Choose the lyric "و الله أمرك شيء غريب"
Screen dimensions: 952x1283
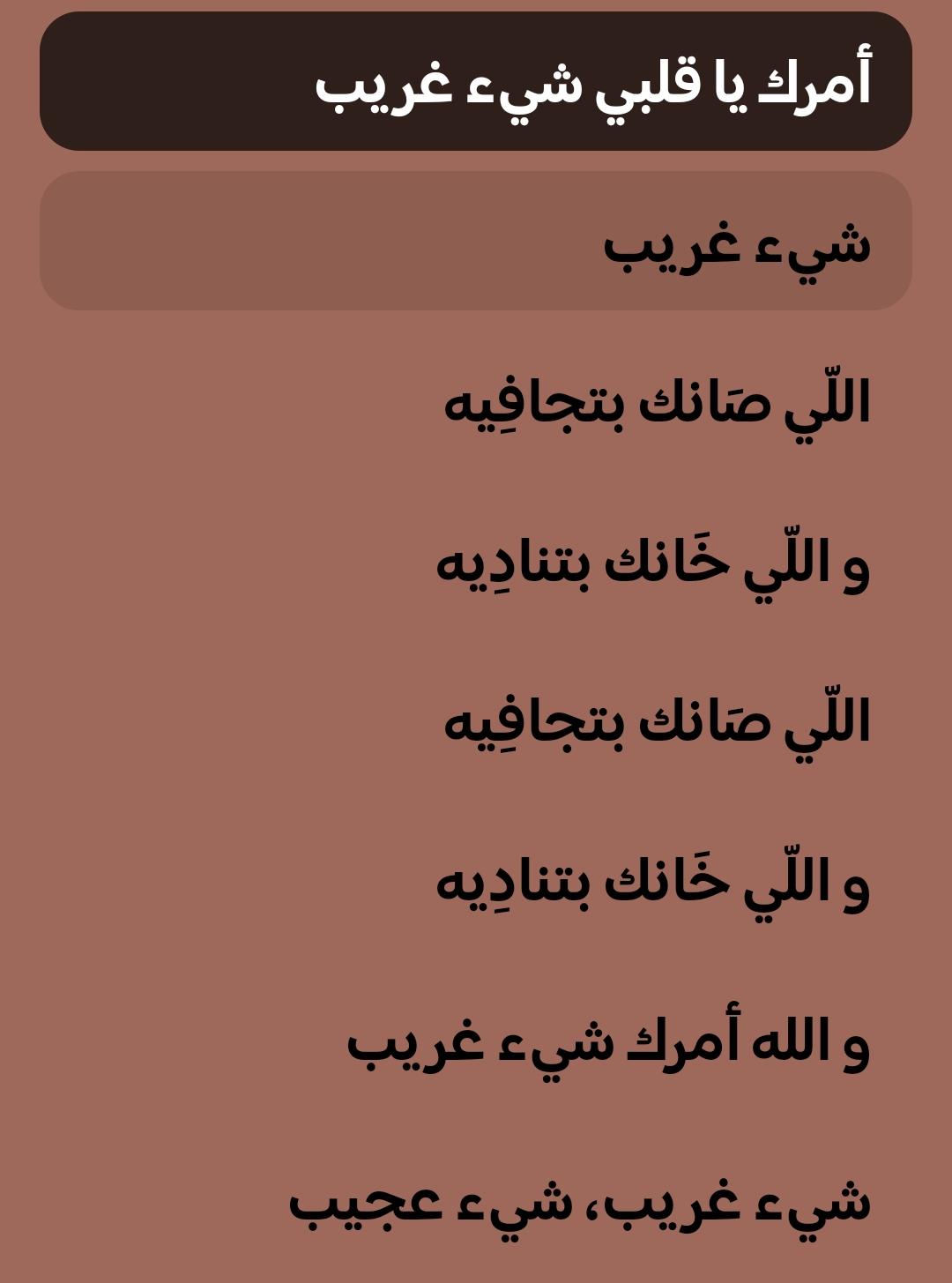[608, 1042]
